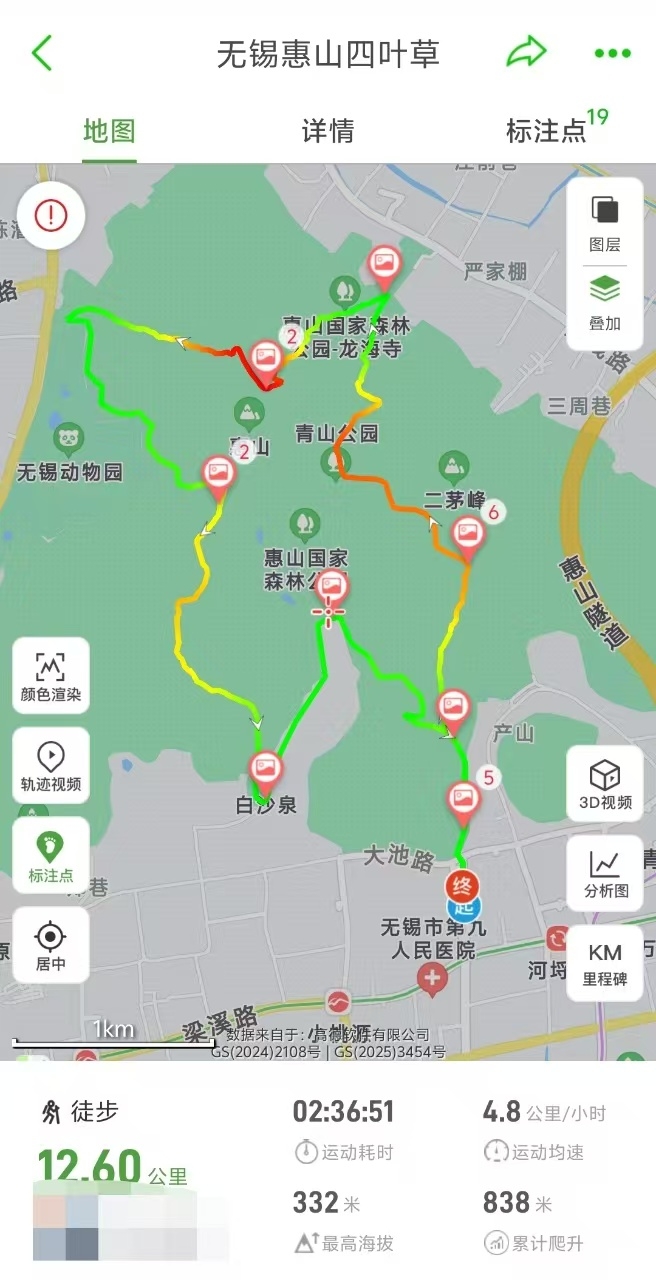Open the 图层 layer options
Image resolution: width=656 pixels, height=1280 pixels.
pyautogui.click(x=604, y=222)
